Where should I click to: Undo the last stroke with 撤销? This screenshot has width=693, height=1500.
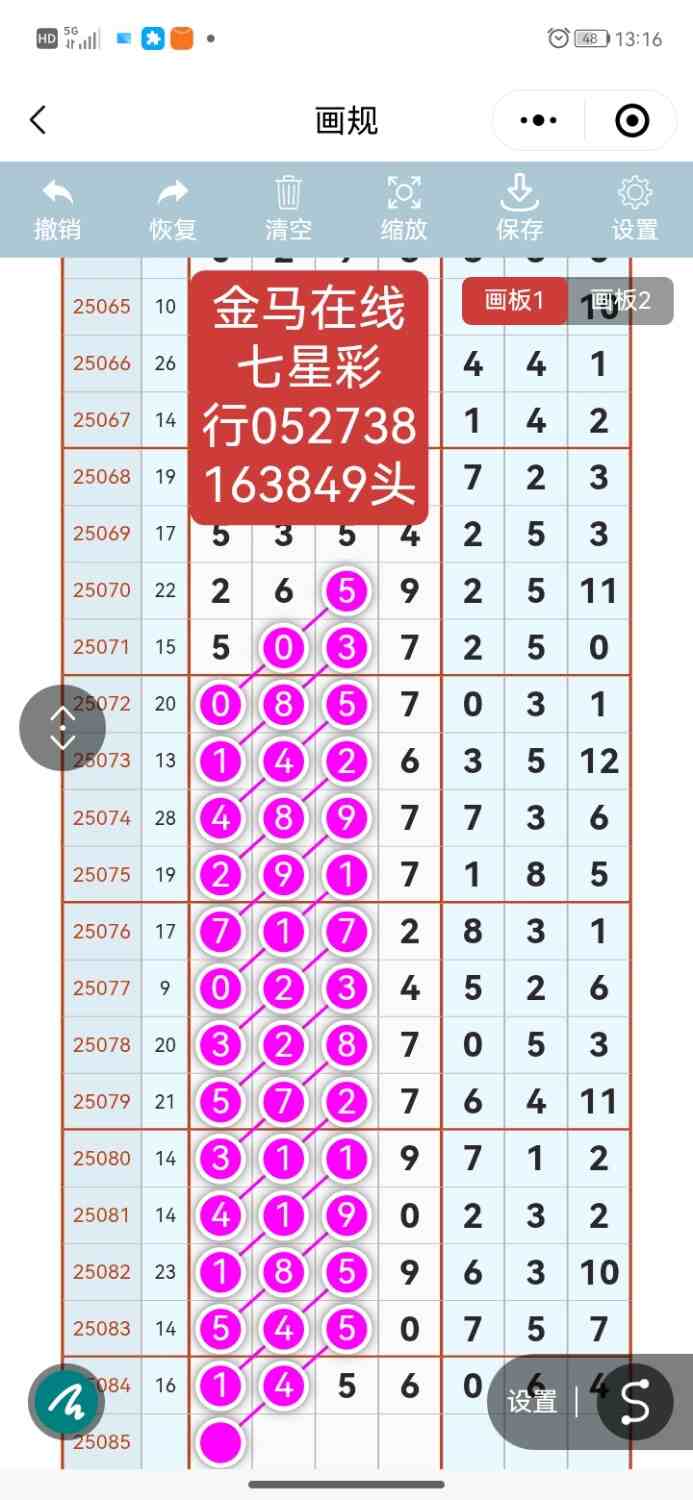[x=58, y=209]
